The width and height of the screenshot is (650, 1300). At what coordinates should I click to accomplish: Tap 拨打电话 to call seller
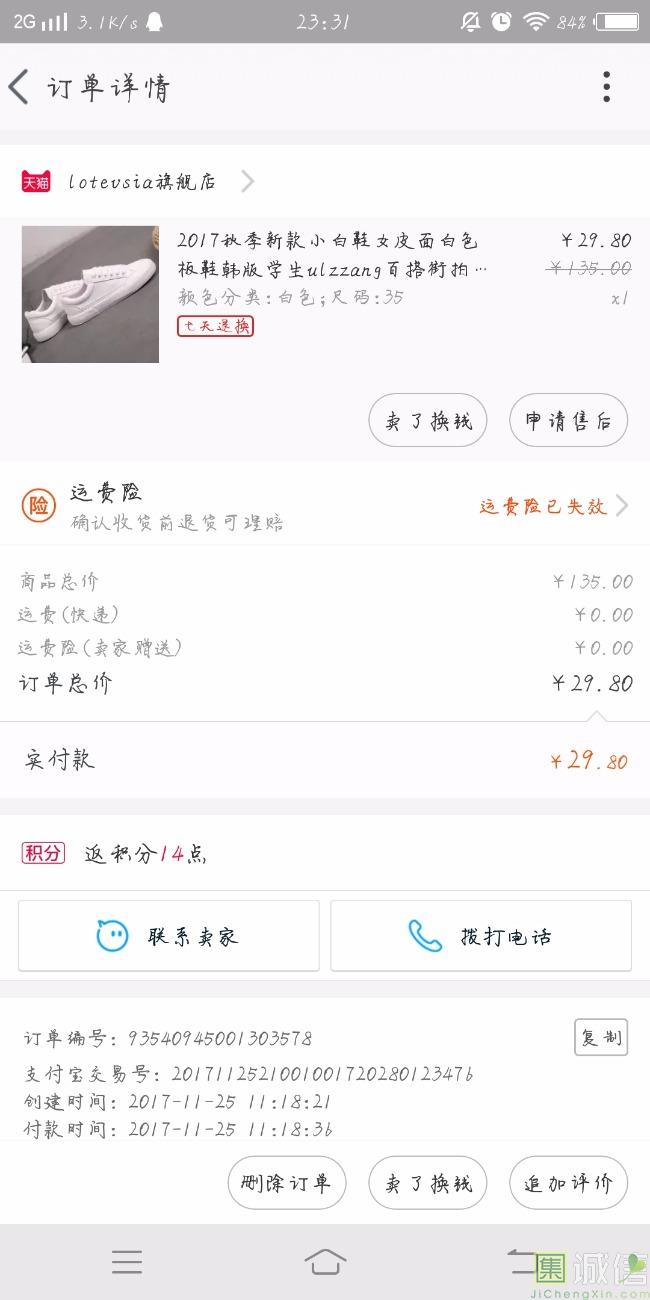coord(481,936)
